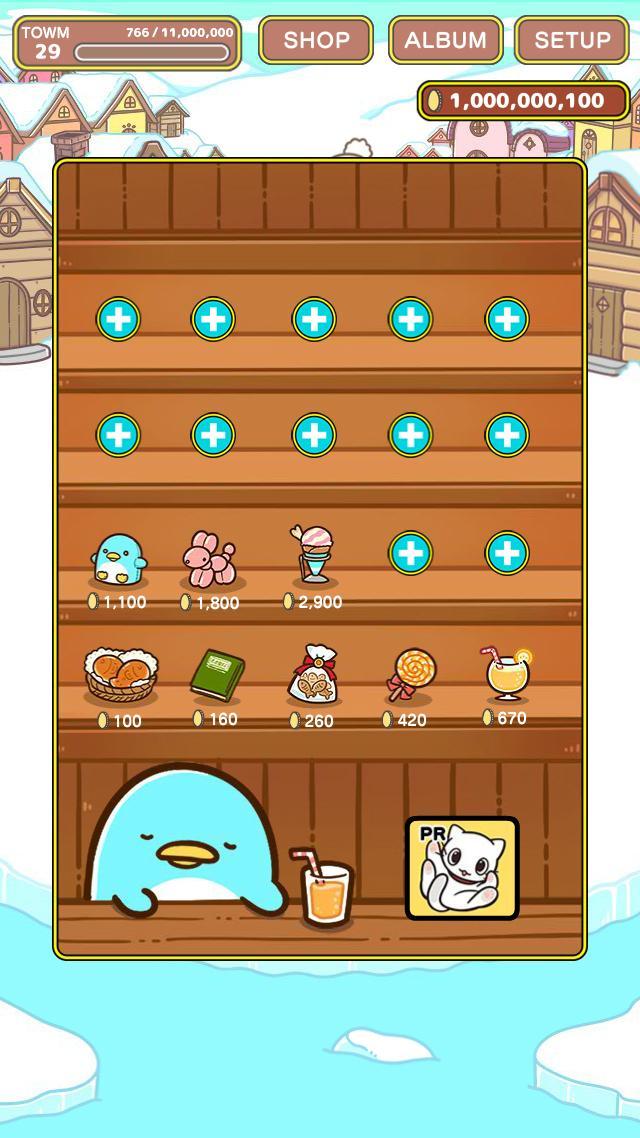This screenshot has height=1138, width=640.
Task: Open the PR cat advertisement tile
Action: [462, 868]
